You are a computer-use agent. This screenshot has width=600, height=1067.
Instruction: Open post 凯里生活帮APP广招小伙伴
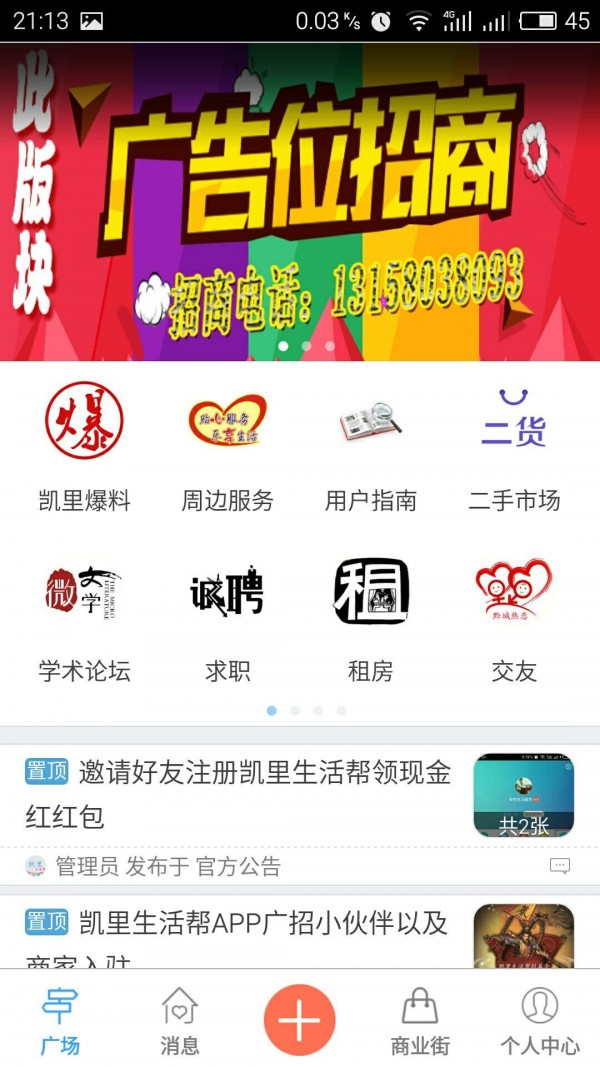240,925
